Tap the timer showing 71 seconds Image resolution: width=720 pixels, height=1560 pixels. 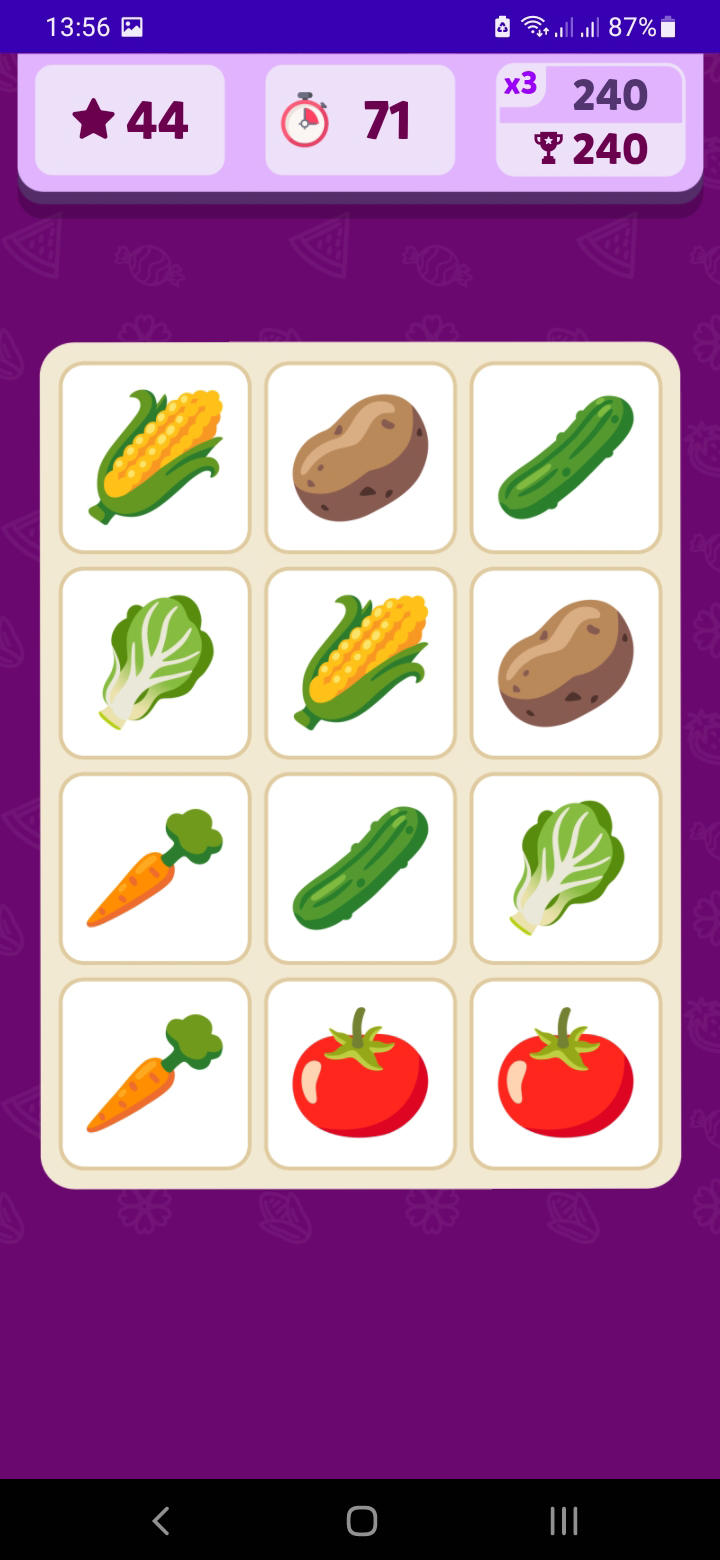point(360,119)
